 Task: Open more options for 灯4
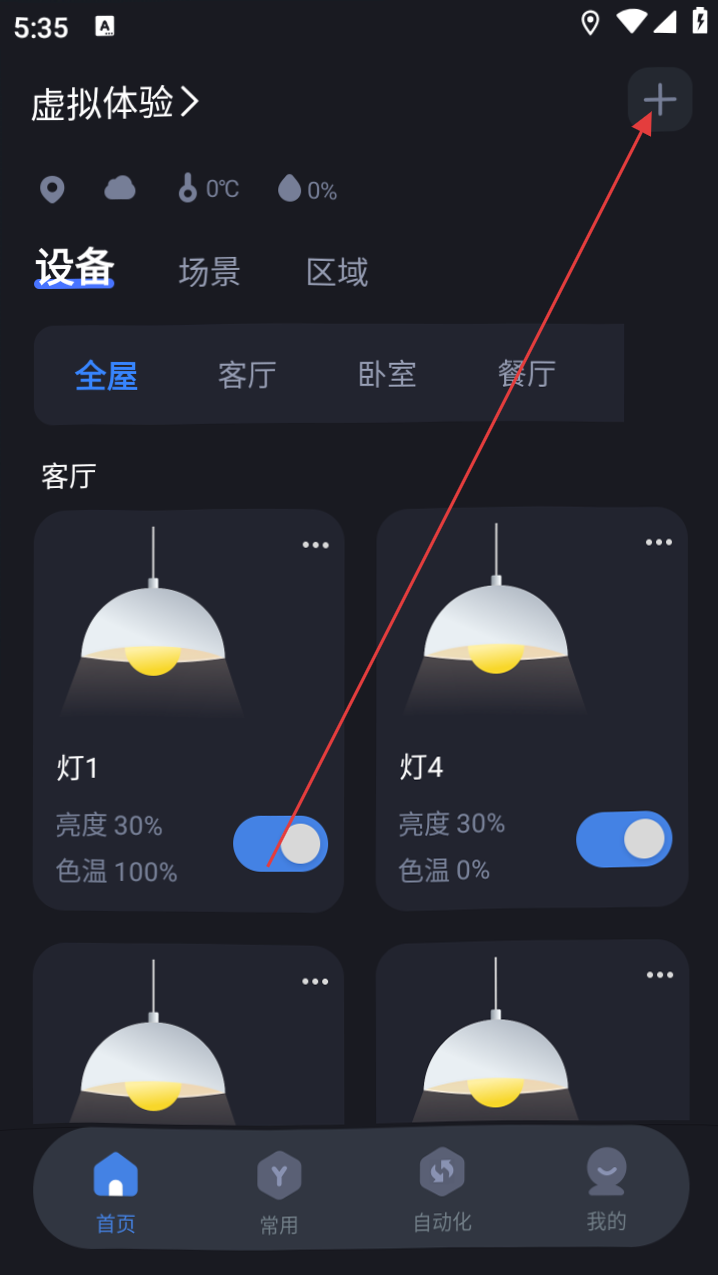point(659,542)
